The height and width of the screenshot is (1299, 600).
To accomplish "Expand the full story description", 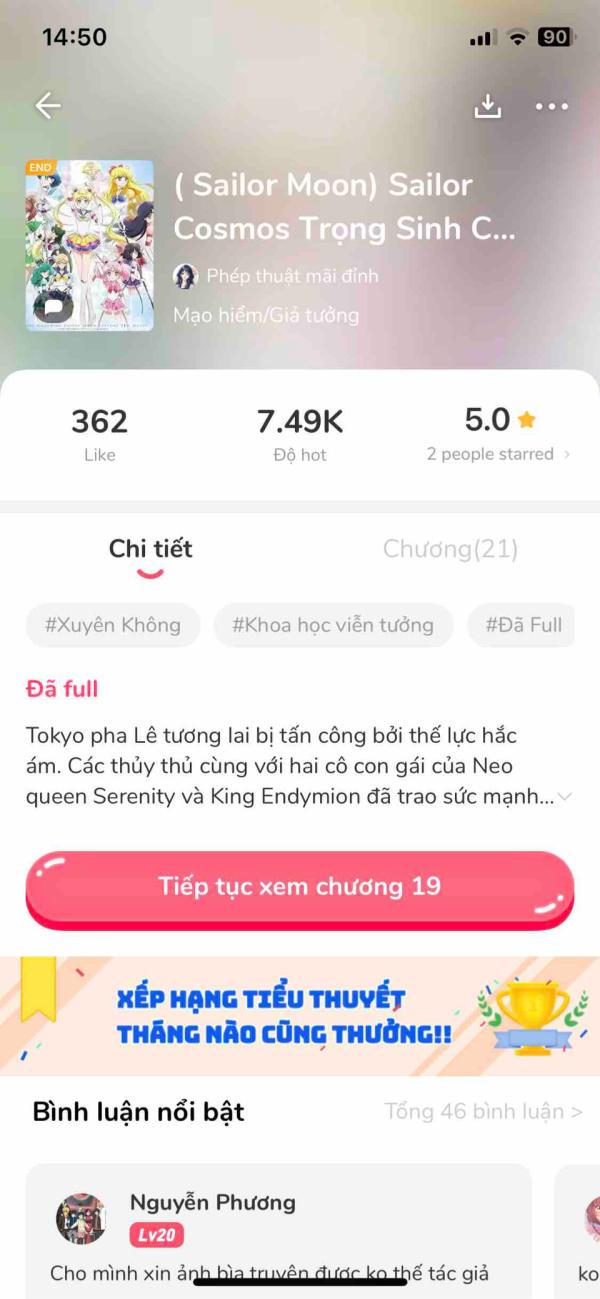I will [565, 797].
